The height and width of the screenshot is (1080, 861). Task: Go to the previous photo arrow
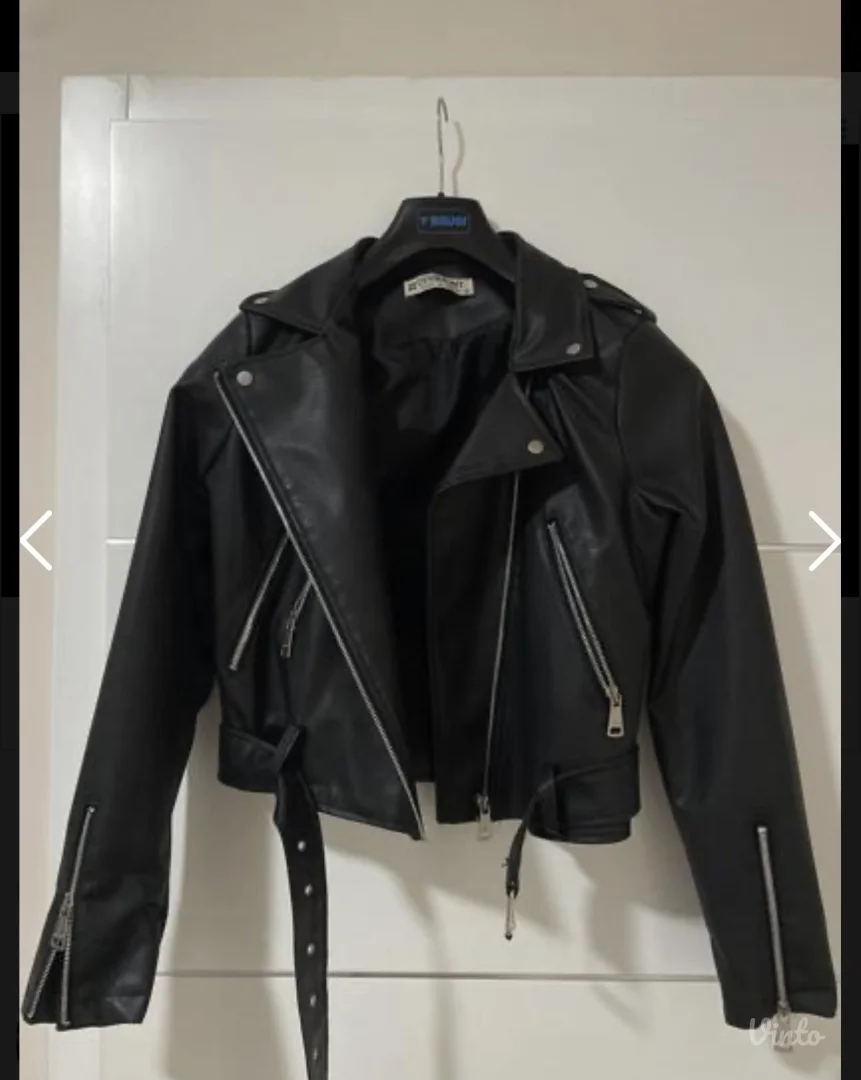(x=36, y=541)
